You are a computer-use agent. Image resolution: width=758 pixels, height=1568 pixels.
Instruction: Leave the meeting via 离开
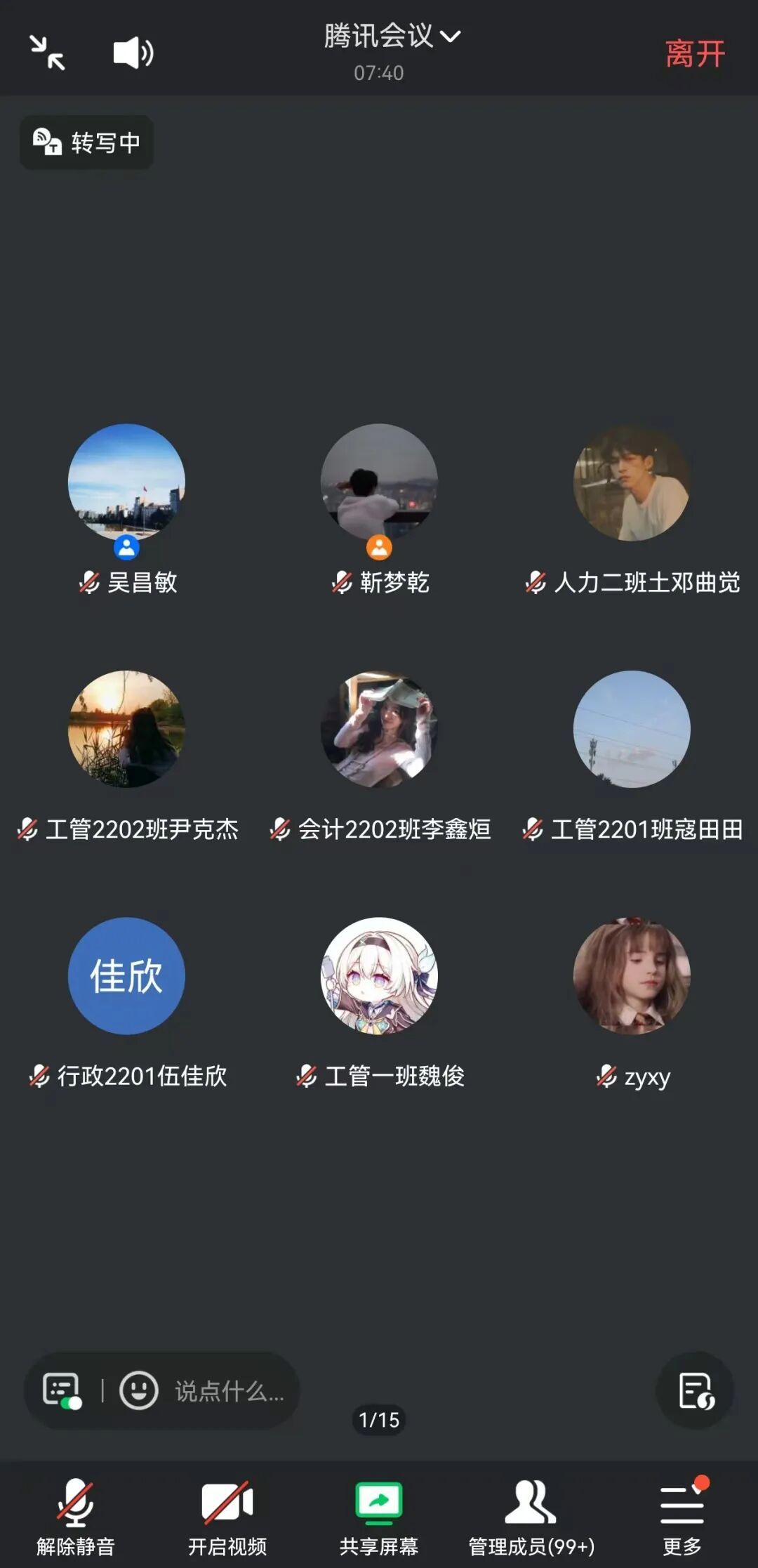694,54
